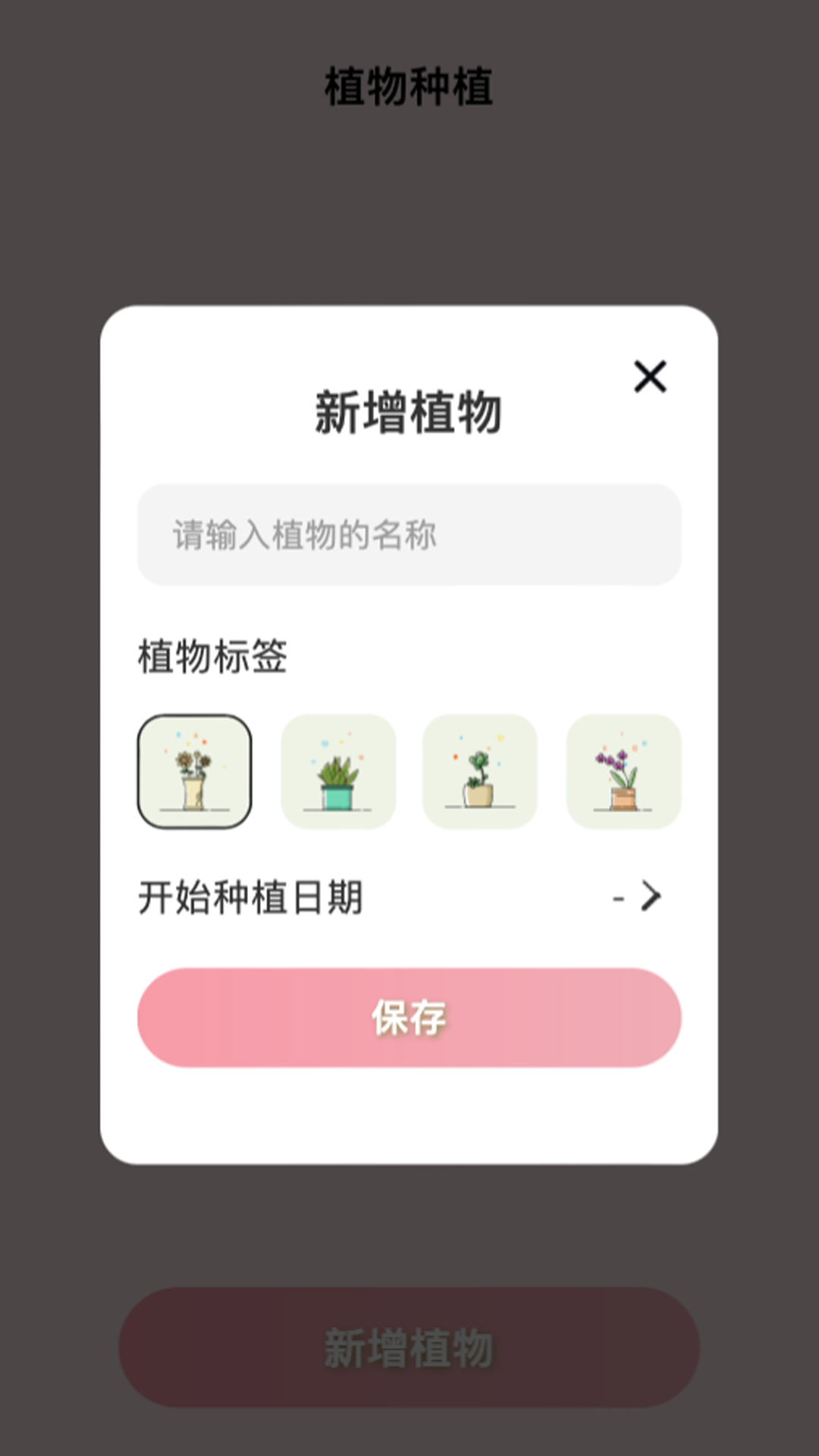Open the 开始种植日期 date picker
Image resolution: width=819 pixels, height=1456 pixels.
click(x=637, y=897)
